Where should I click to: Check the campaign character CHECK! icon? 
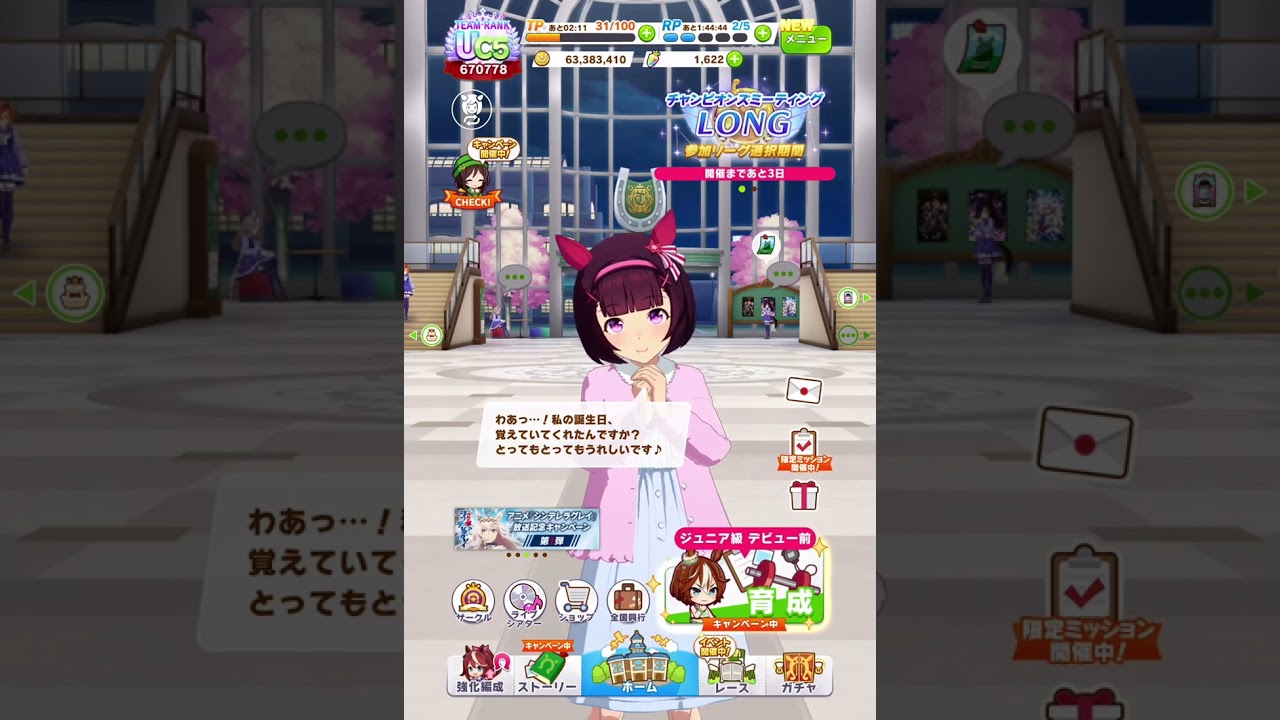click(472, 182)
